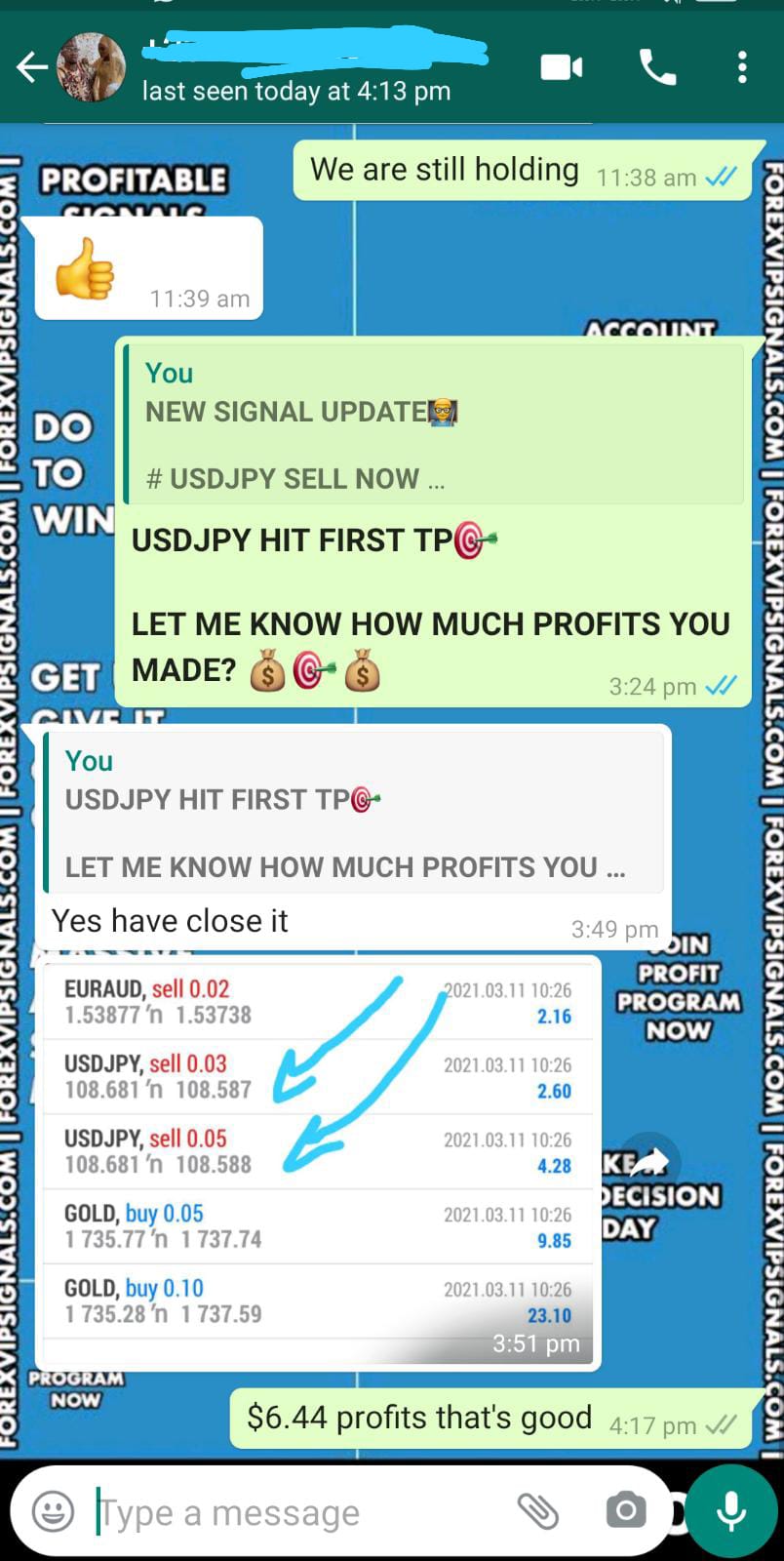Open the contact's profile picture
The width and height of the screenshot is (784, 1561).
pyautogui.click(x=91, y=67)
